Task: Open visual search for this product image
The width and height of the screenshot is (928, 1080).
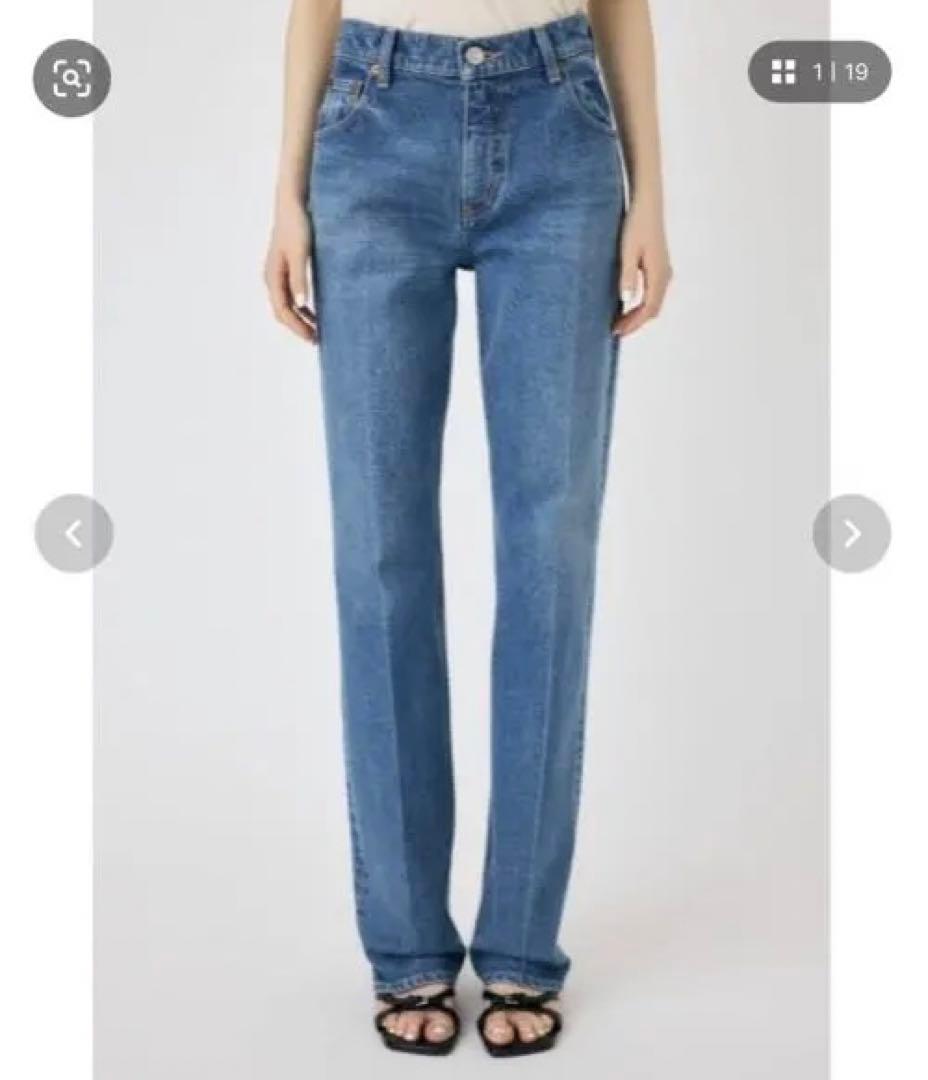Action: point(72,78)
